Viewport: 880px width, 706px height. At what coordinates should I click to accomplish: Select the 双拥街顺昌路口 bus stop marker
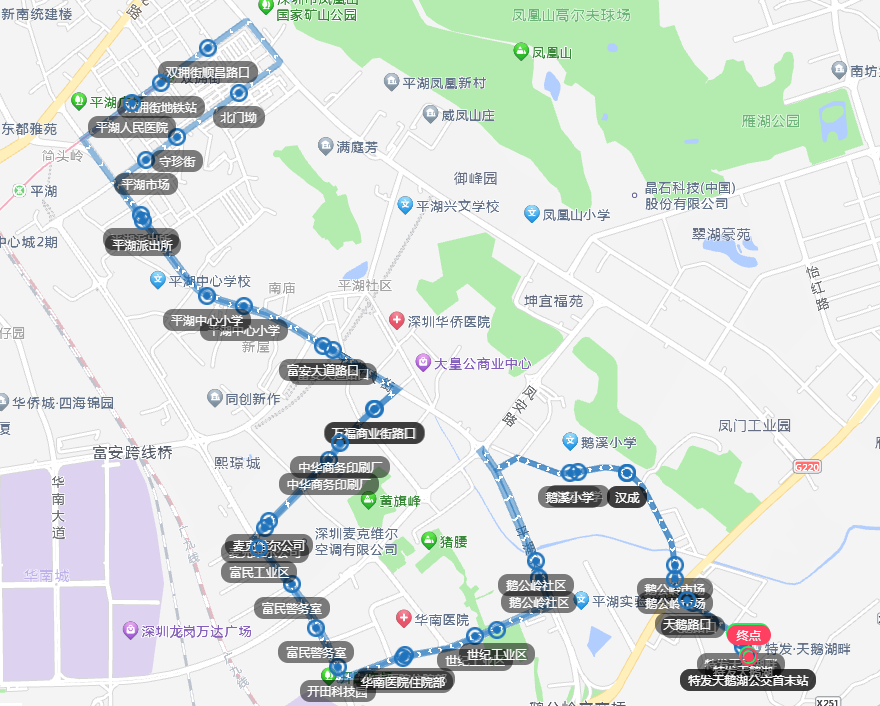click(208, 72)
